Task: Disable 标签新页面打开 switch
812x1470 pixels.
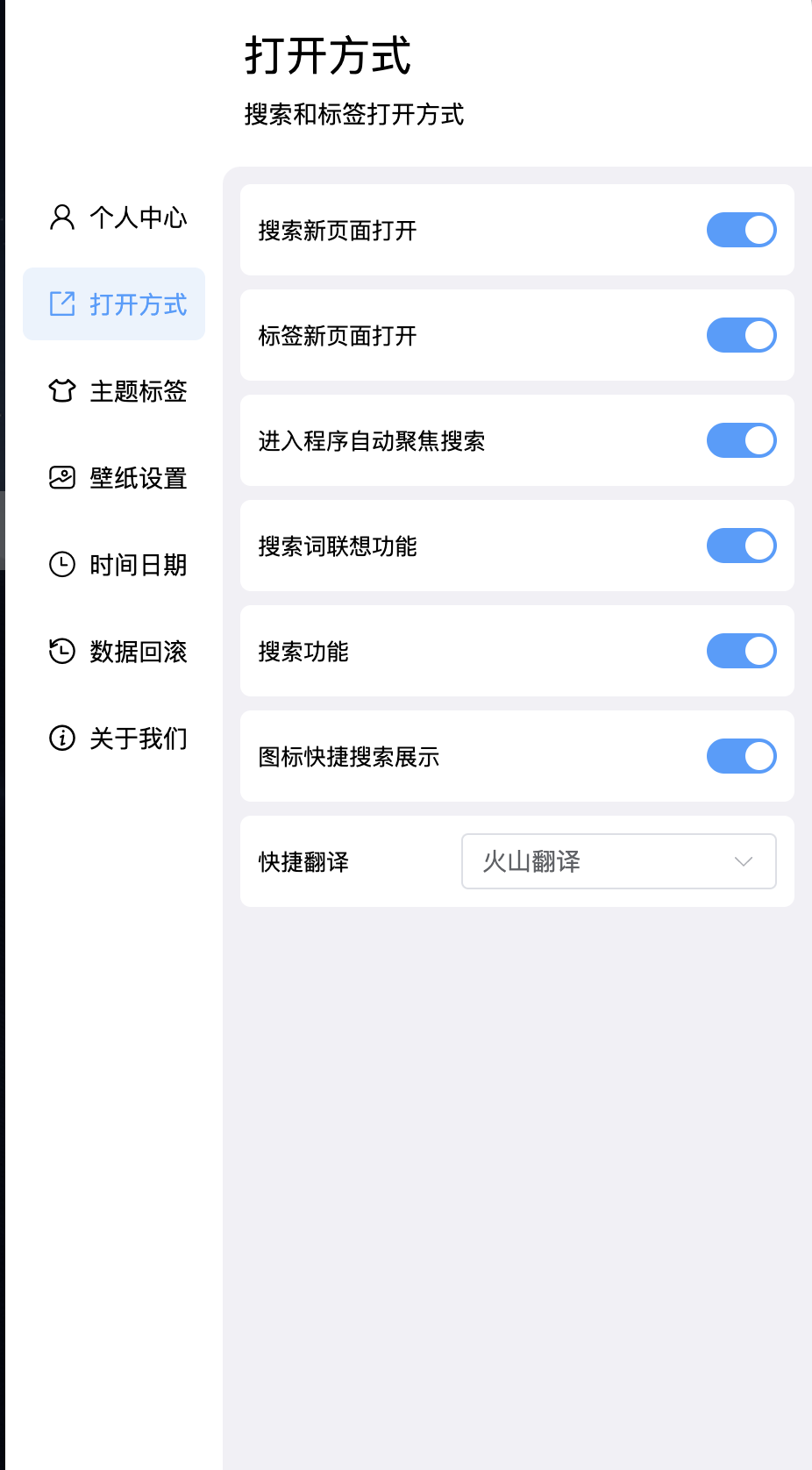Action: click(742, 335)
